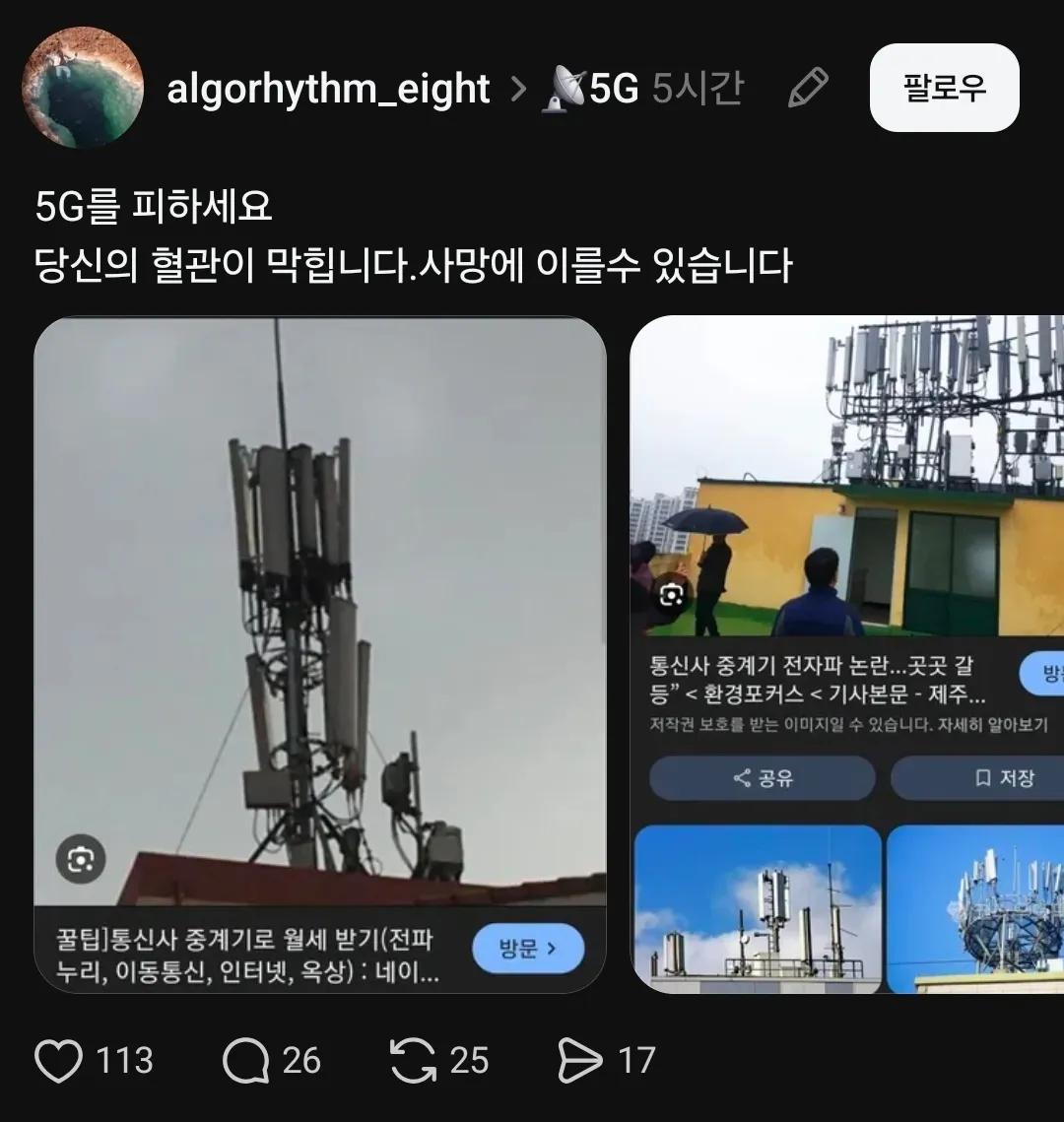The width and height of the screenshot is (1064, 1122).
Task: Open the 5시간 timestamp
Action: point(697,87)
